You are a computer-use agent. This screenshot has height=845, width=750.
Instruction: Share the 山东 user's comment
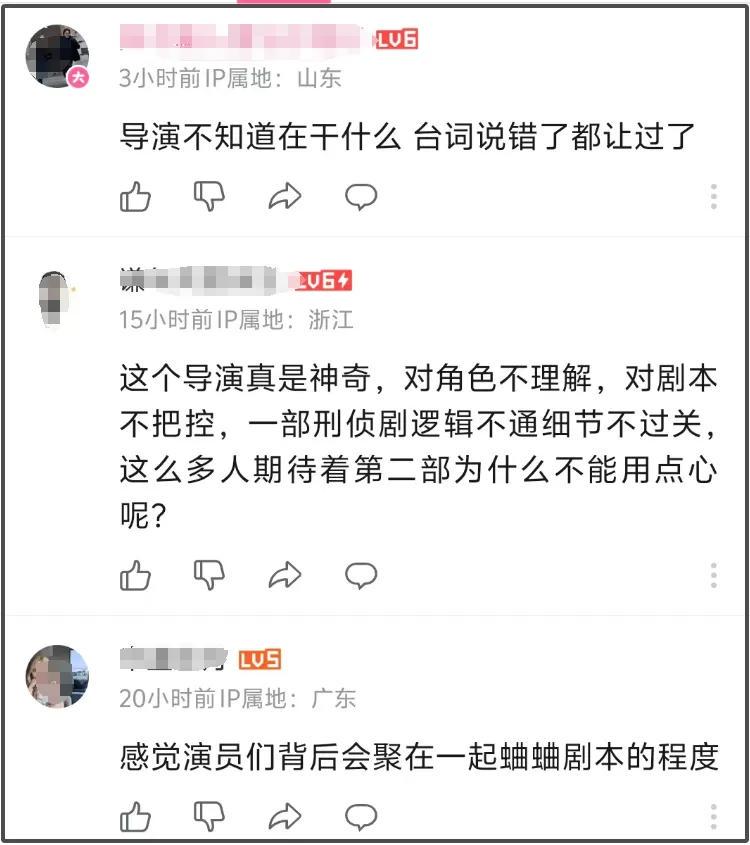pyautogui.click(x=285, y=197)
